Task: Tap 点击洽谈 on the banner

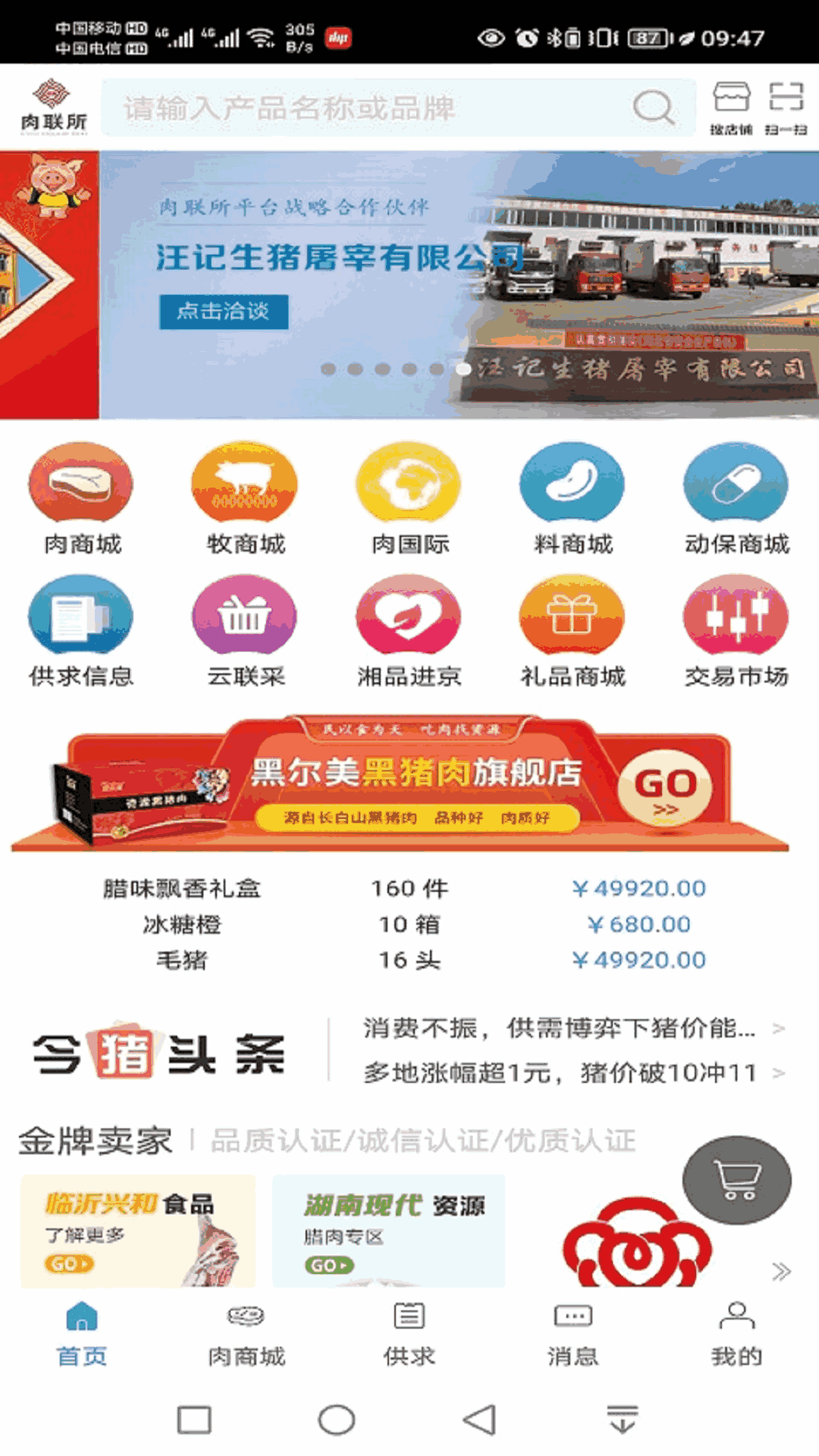Action: pos(224,312)
